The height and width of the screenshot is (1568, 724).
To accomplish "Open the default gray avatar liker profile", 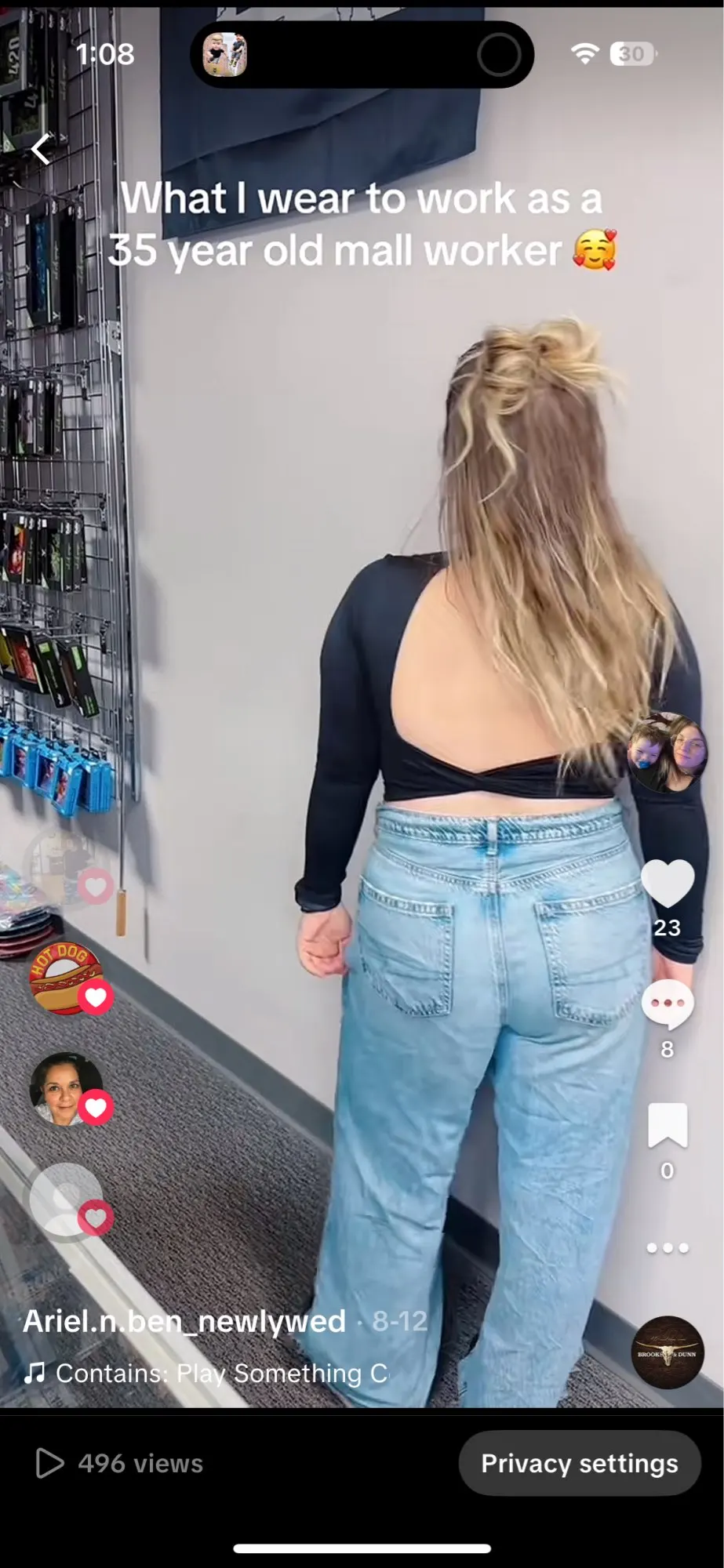I will tap(66, 1200).
